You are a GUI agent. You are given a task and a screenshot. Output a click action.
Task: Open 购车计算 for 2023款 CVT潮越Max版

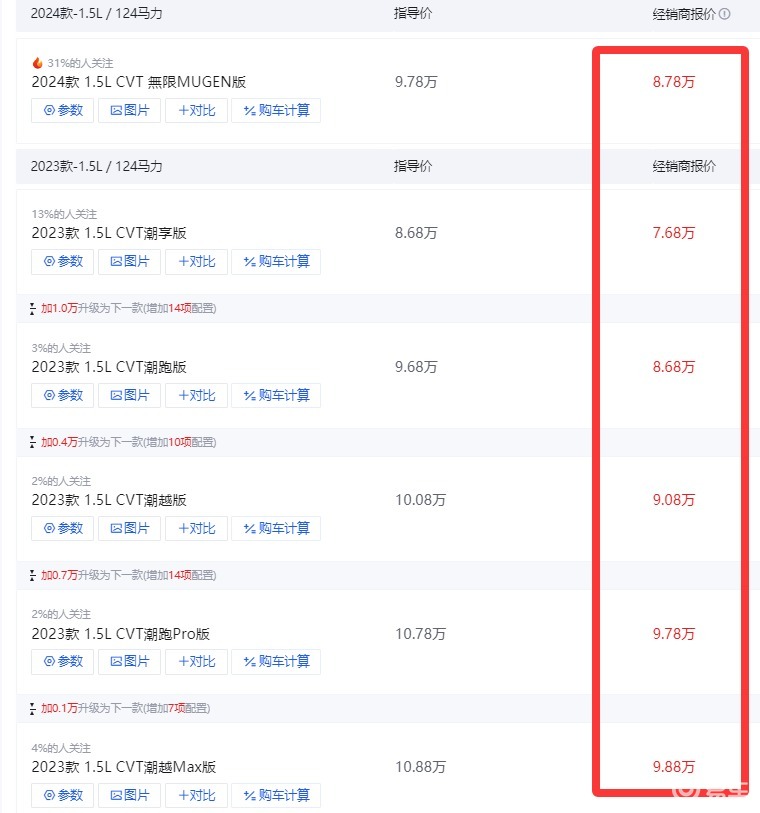276,795
